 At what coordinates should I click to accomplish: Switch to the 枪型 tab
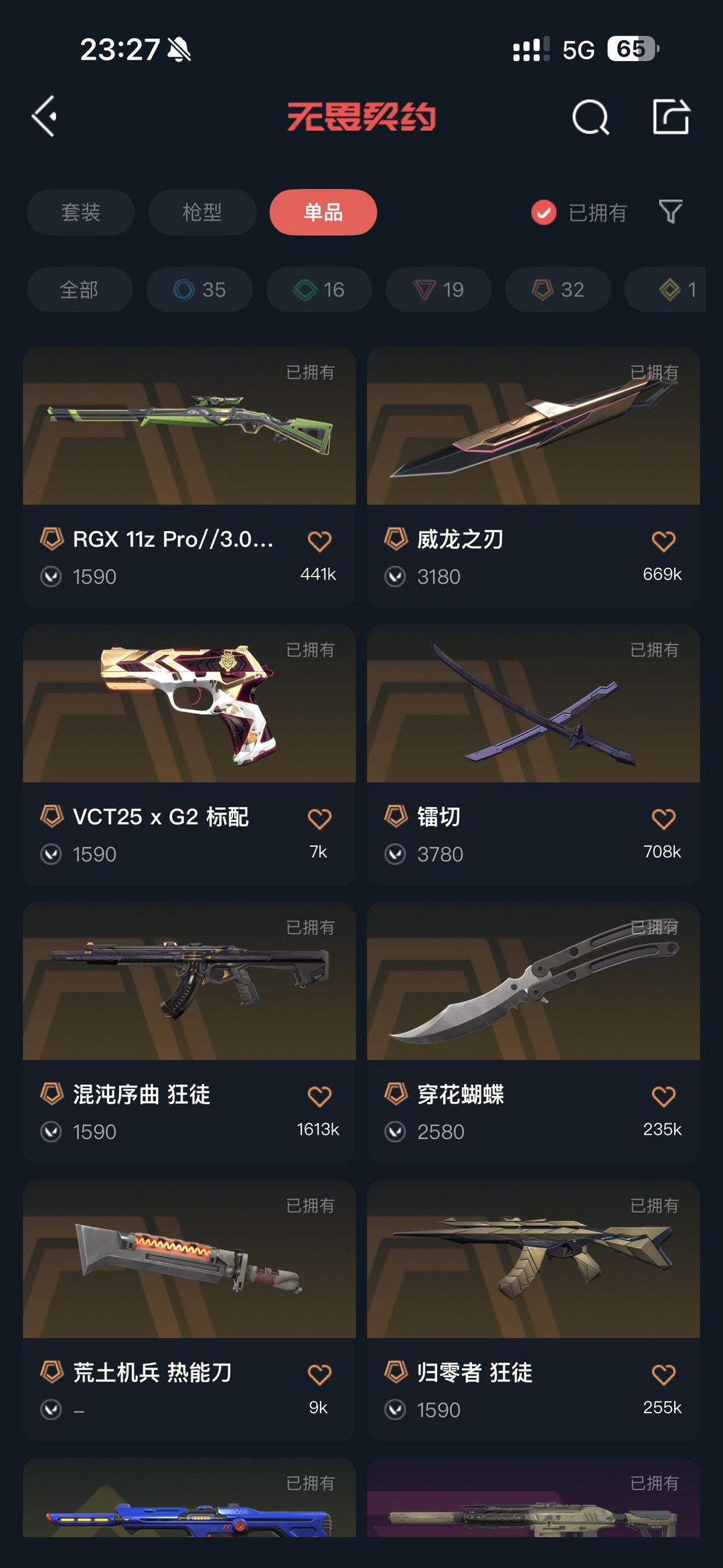click(x=202, y=212)
